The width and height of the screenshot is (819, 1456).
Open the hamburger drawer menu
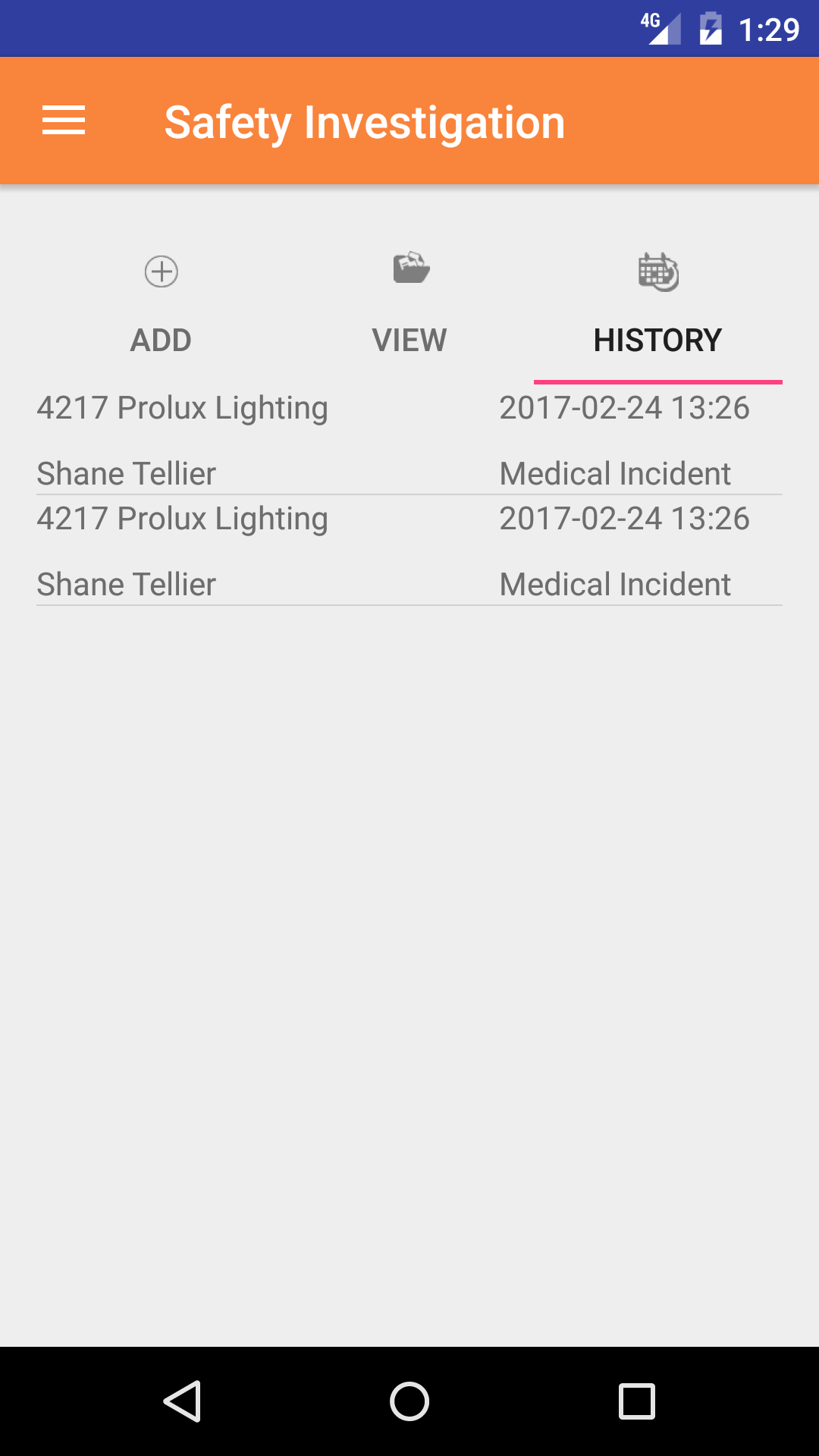coord(64,121)
